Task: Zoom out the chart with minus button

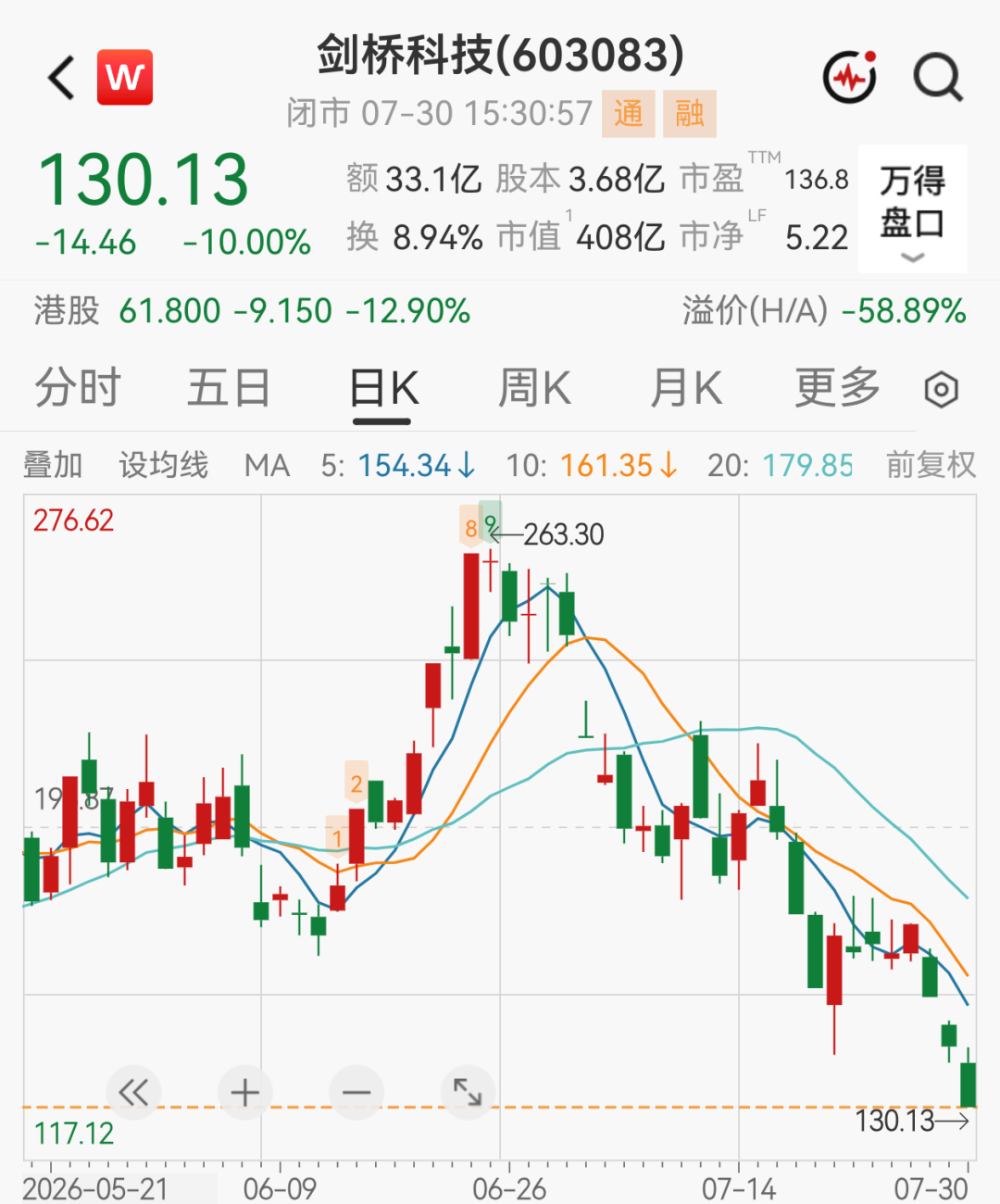Action: (356, 1093)
